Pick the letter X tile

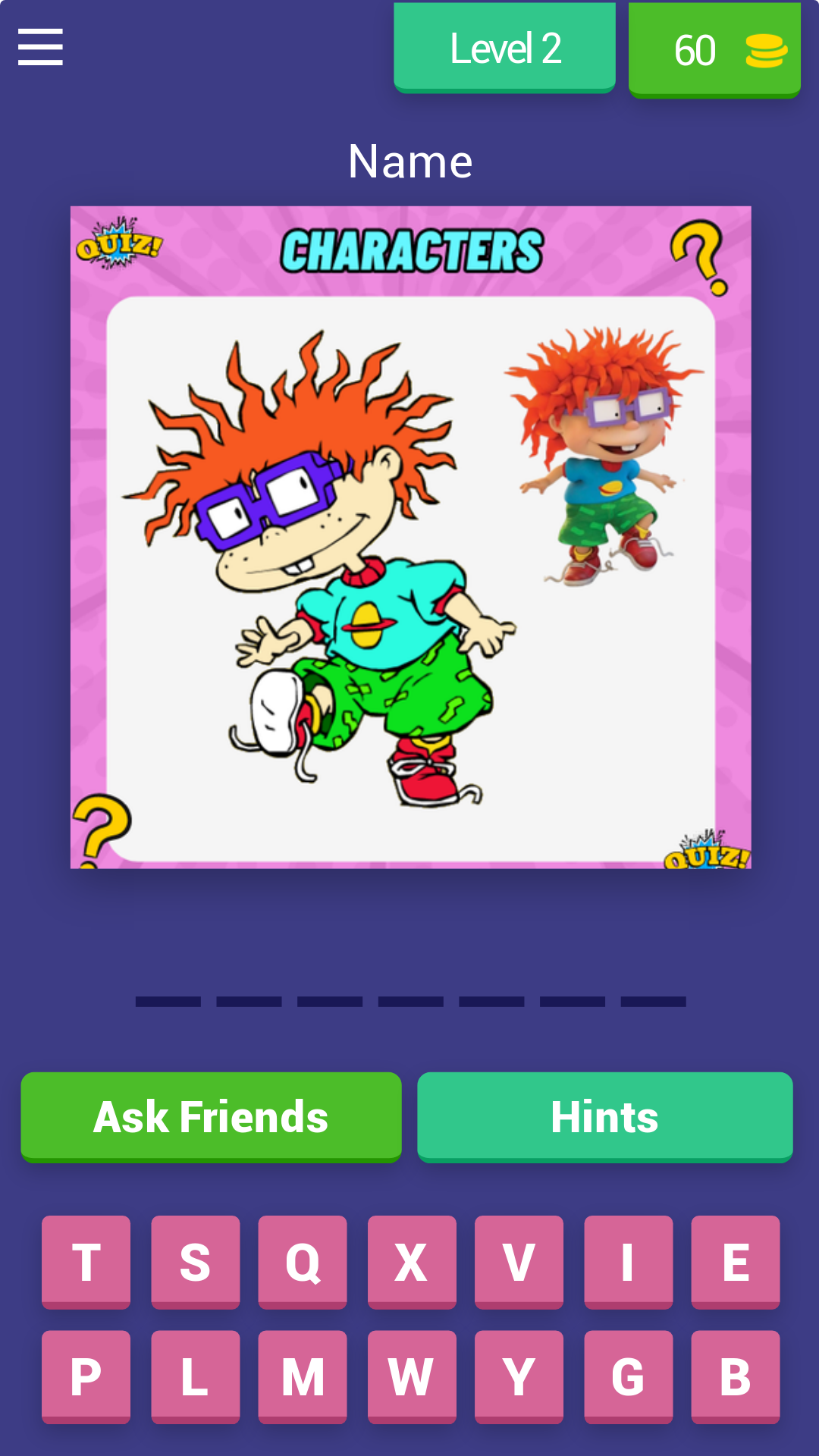coord(412,1263)
